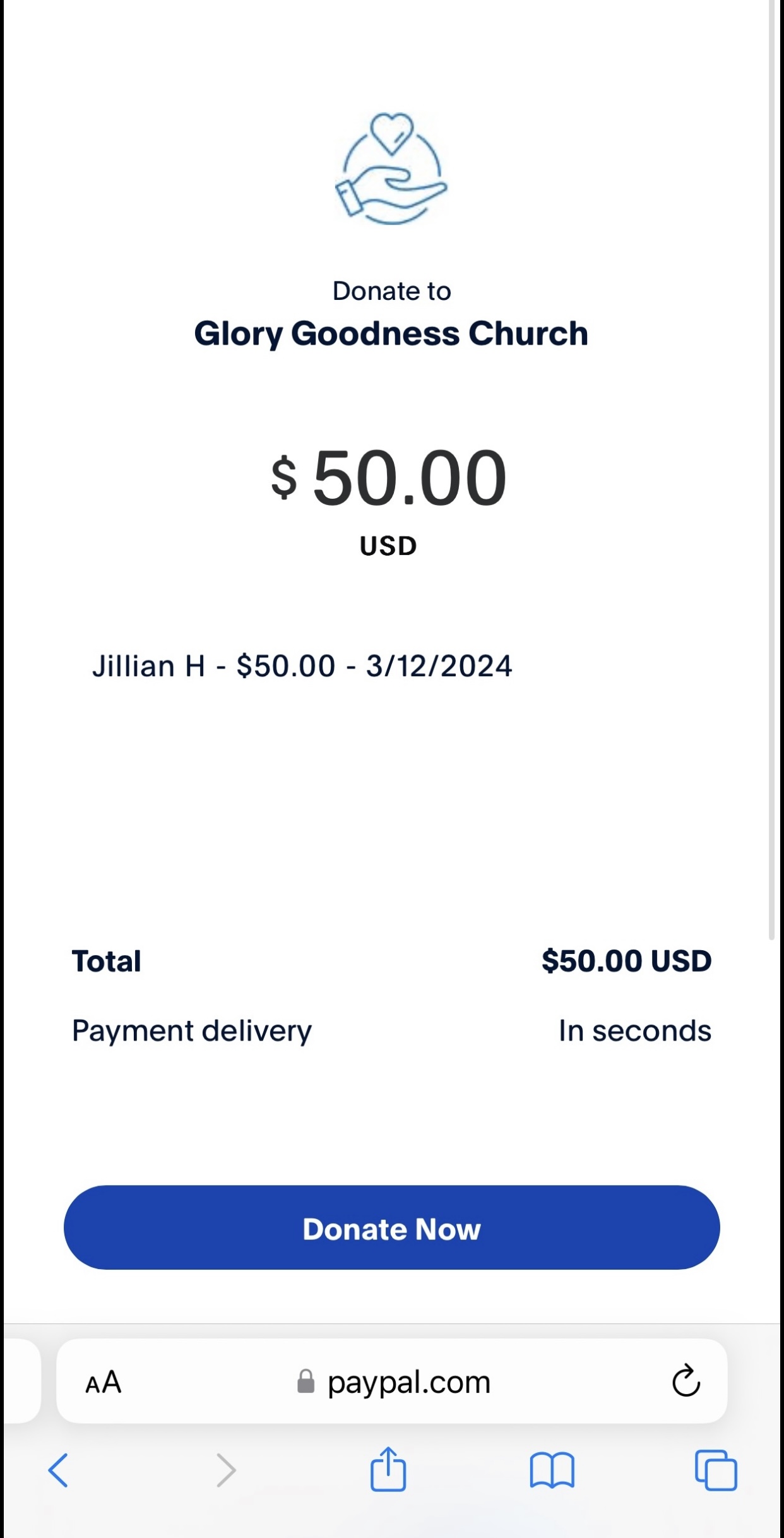Tap the In seconds delivery text
This screenshot has height=1538, width=784.
click(634, 1030)
